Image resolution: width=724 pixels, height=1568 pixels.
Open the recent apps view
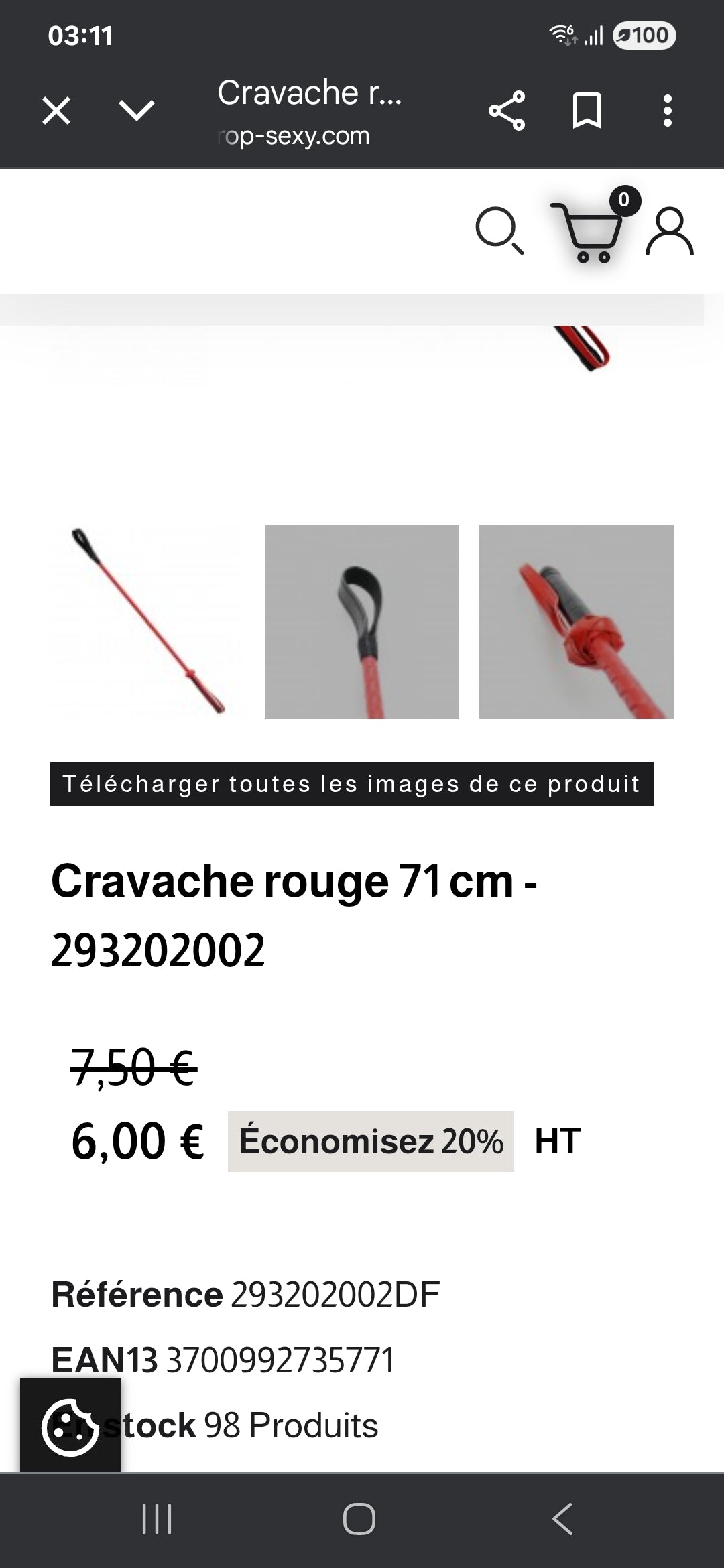click(x=158, y=1518)
